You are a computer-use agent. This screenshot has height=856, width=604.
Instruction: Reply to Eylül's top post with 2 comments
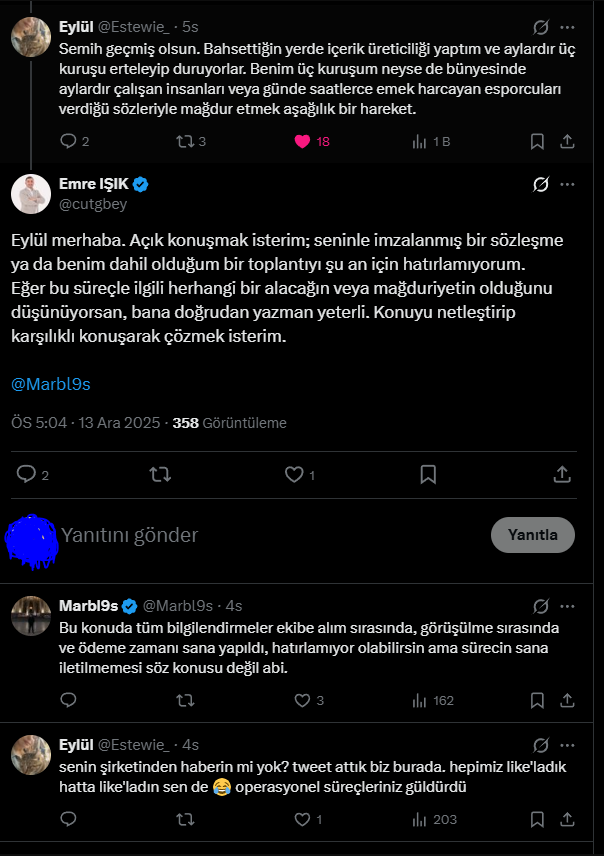coord(69,141)
